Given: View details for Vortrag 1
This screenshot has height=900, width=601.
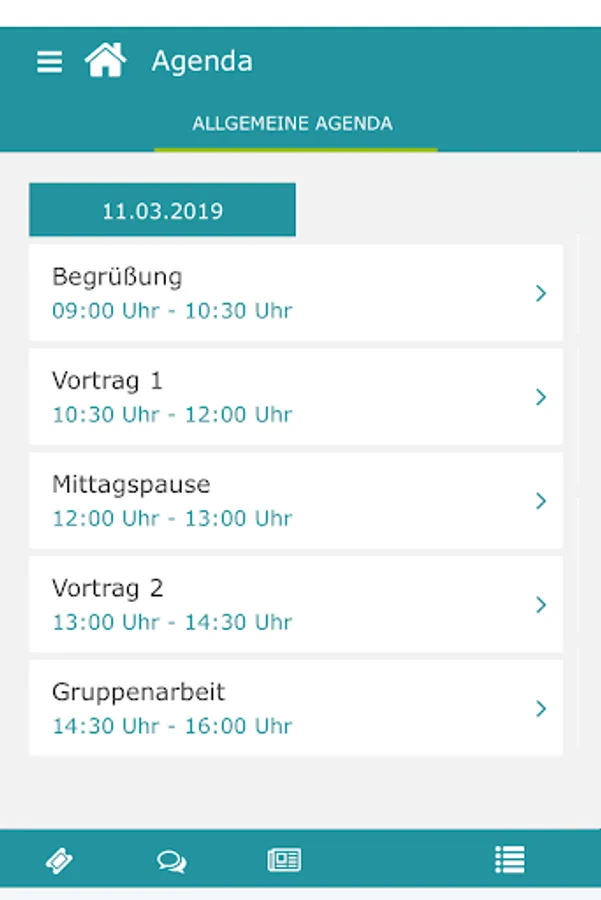Looking at the screenshot, I should (296, 397).
